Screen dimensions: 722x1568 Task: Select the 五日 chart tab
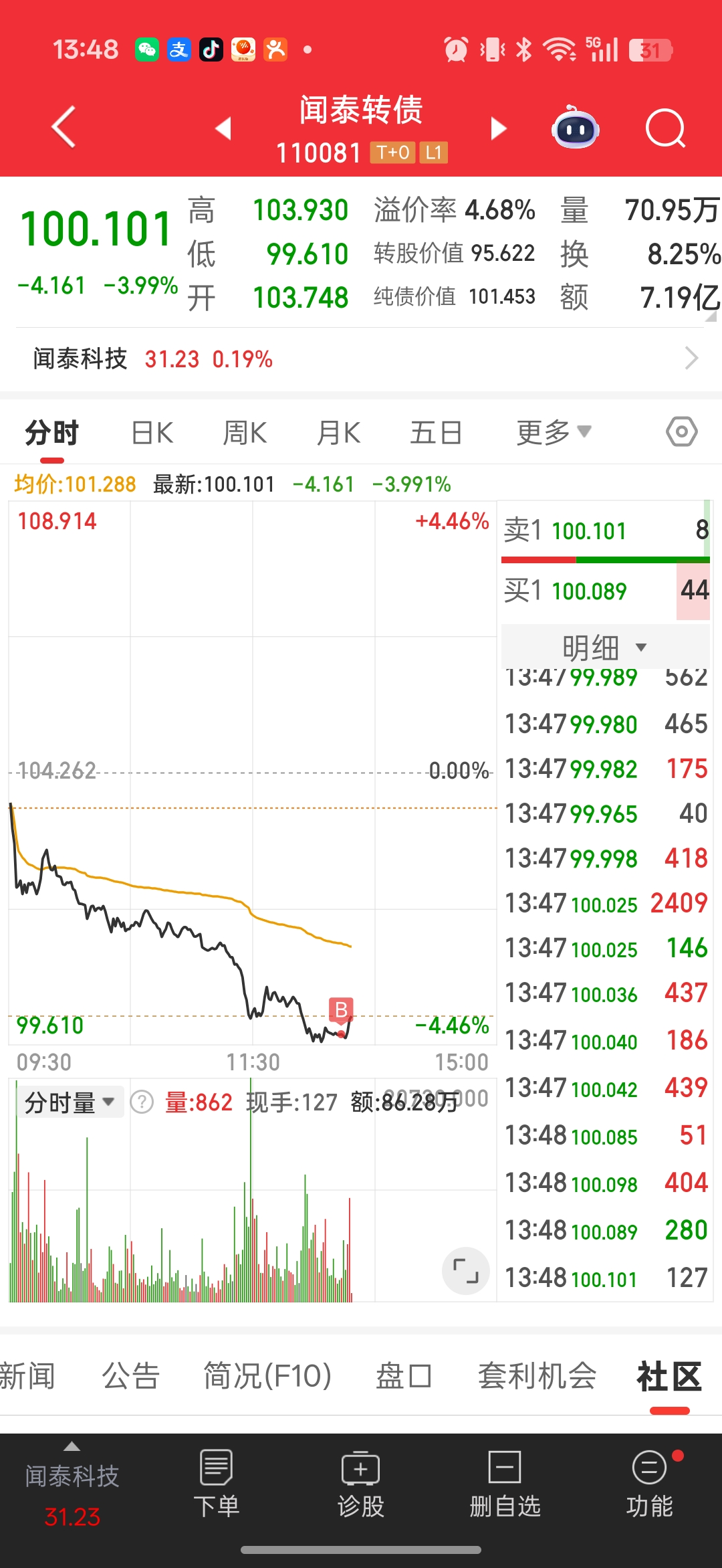click(436, 433)
